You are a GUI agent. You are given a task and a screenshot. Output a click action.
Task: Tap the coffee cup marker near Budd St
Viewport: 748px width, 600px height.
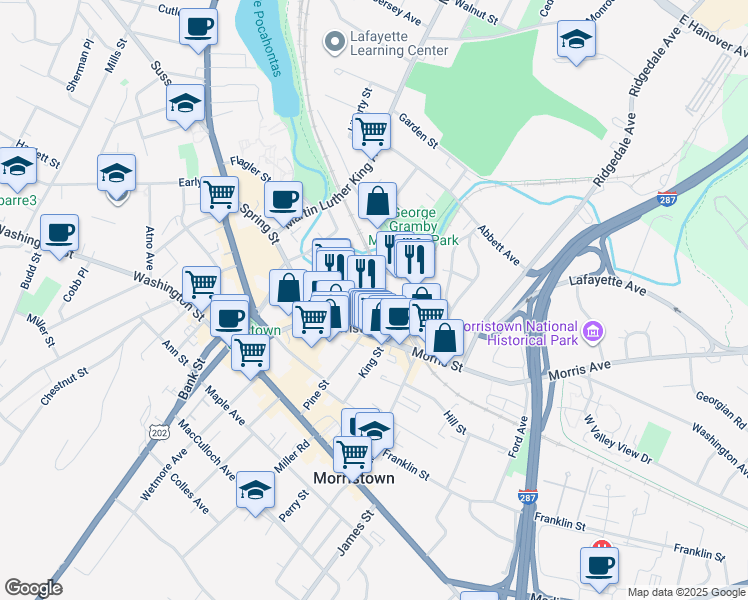tap(59, 234)
